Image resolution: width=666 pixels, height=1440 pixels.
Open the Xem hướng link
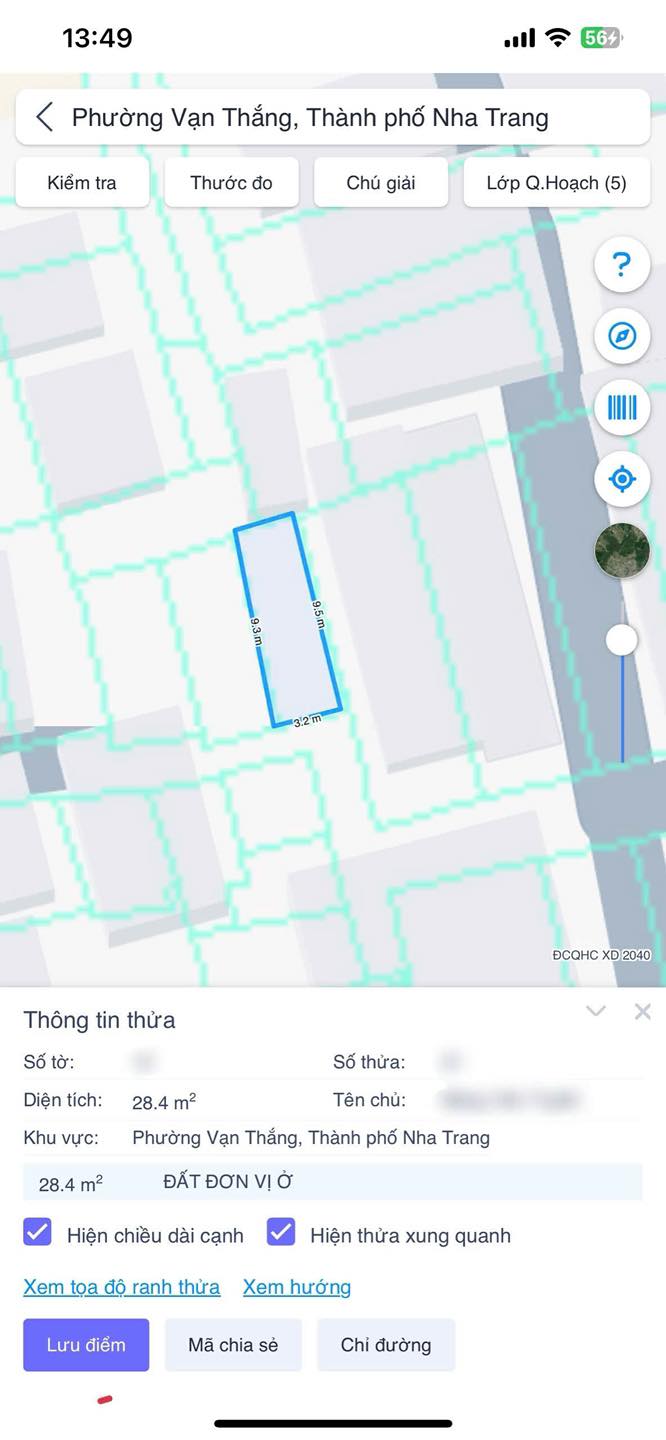297,1287
